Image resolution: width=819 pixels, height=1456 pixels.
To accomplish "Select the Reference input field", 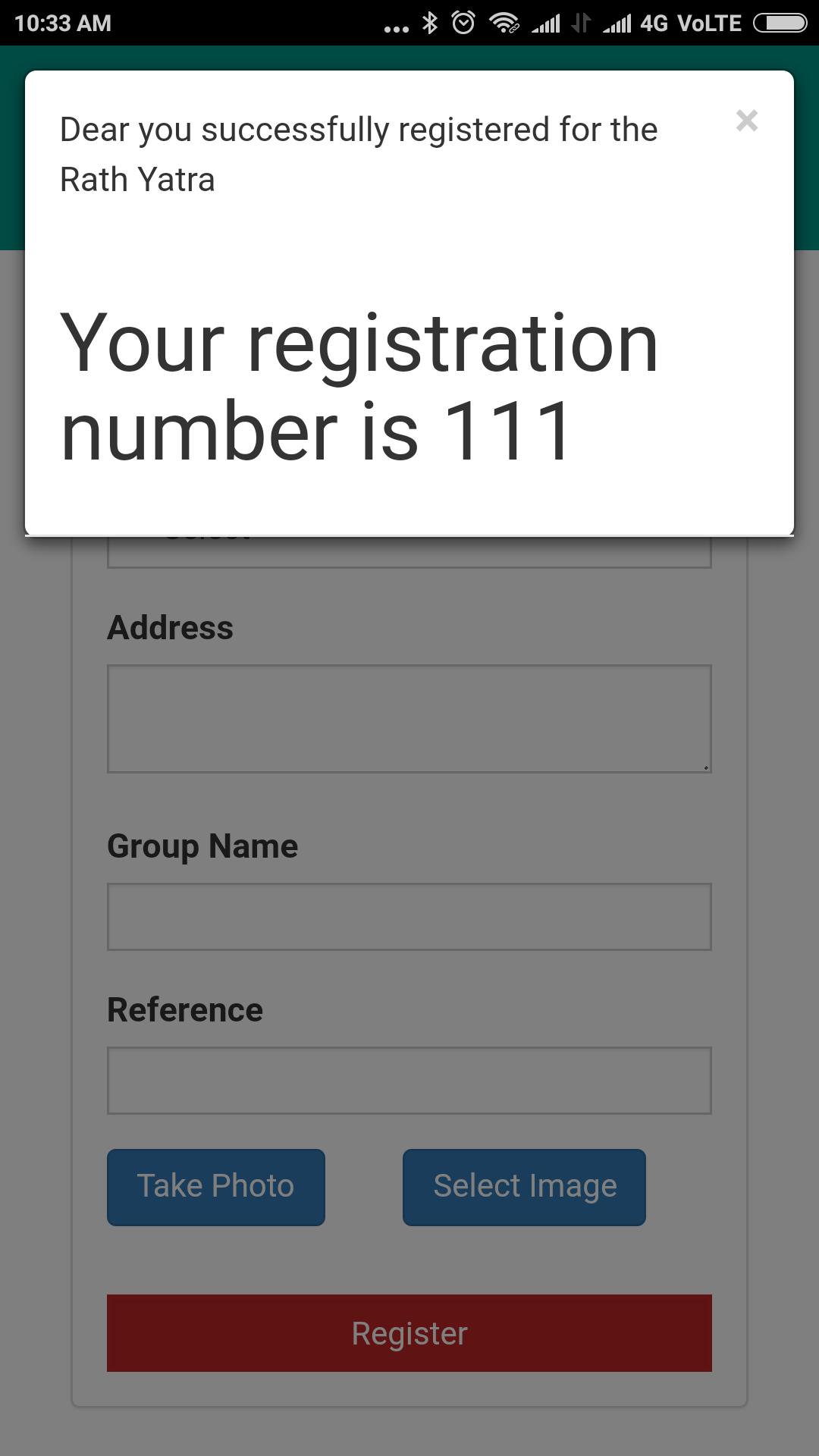I will click(x=409, y=1080).
